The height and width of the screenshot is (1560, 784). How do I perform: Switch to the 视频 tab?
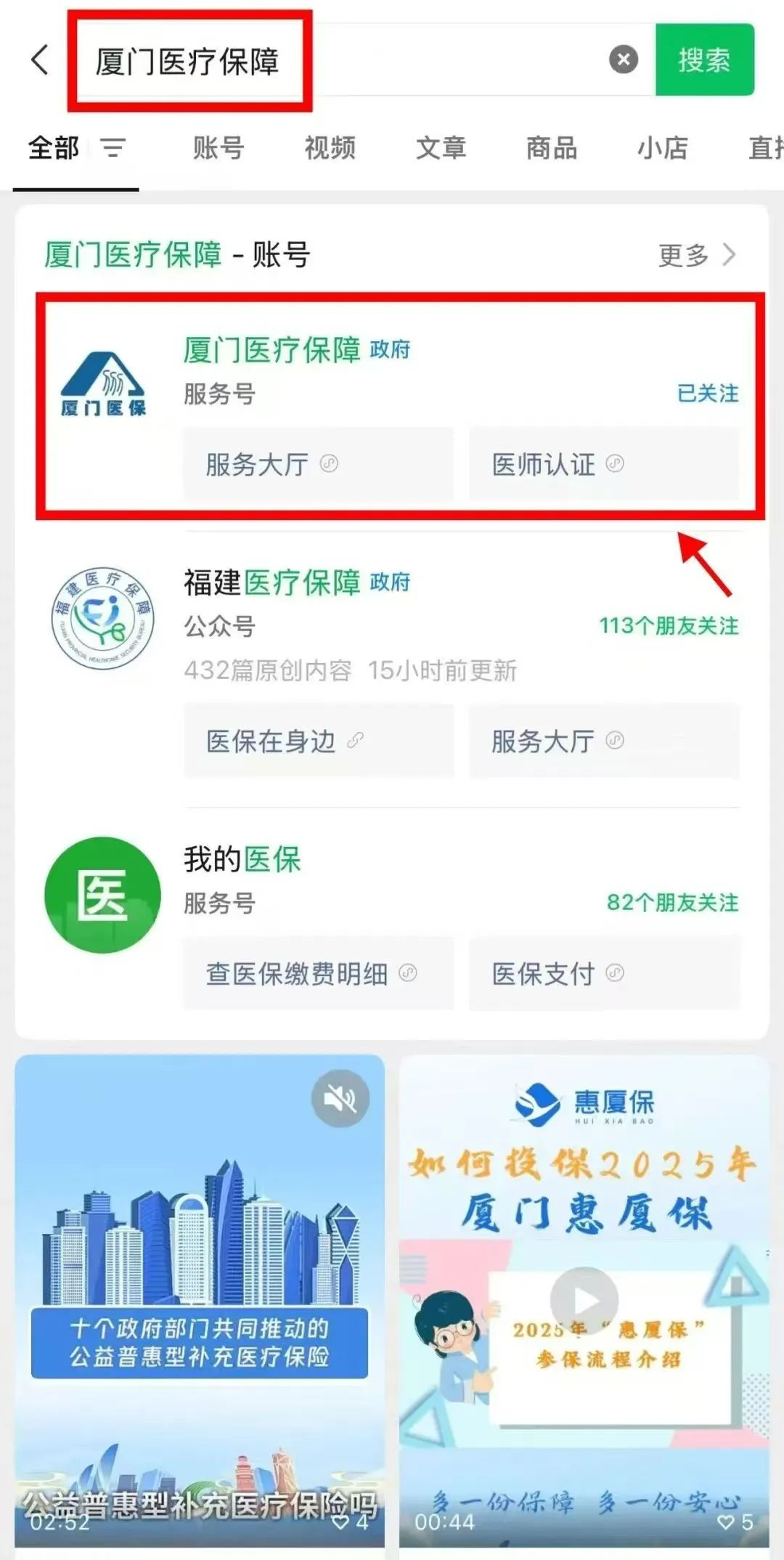(x=330, y=147)
